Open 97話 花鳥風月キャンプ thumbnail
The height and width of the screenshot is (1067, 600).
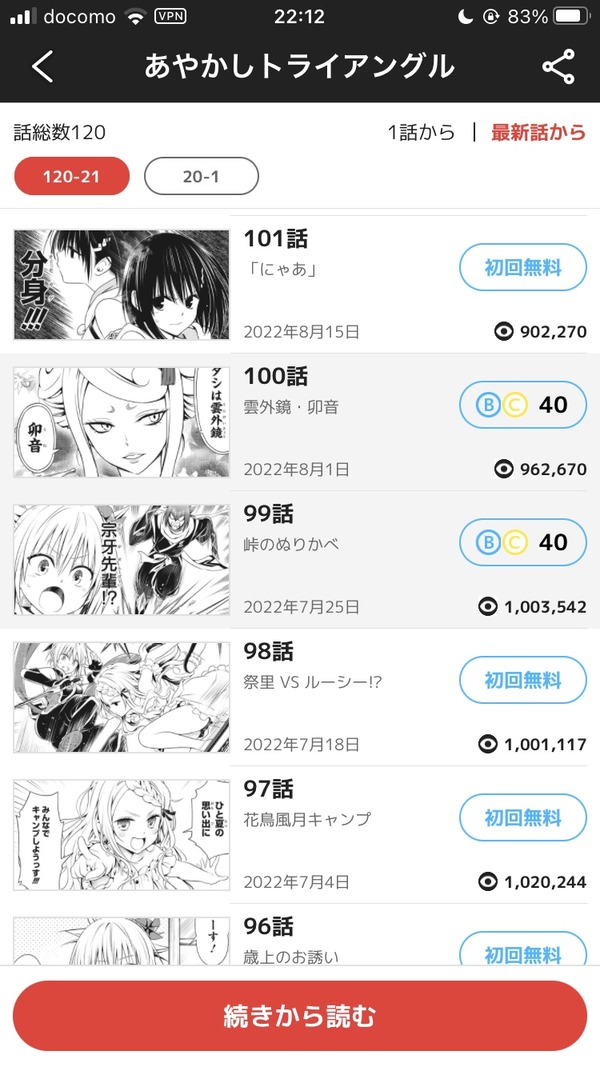pos(122,834)
